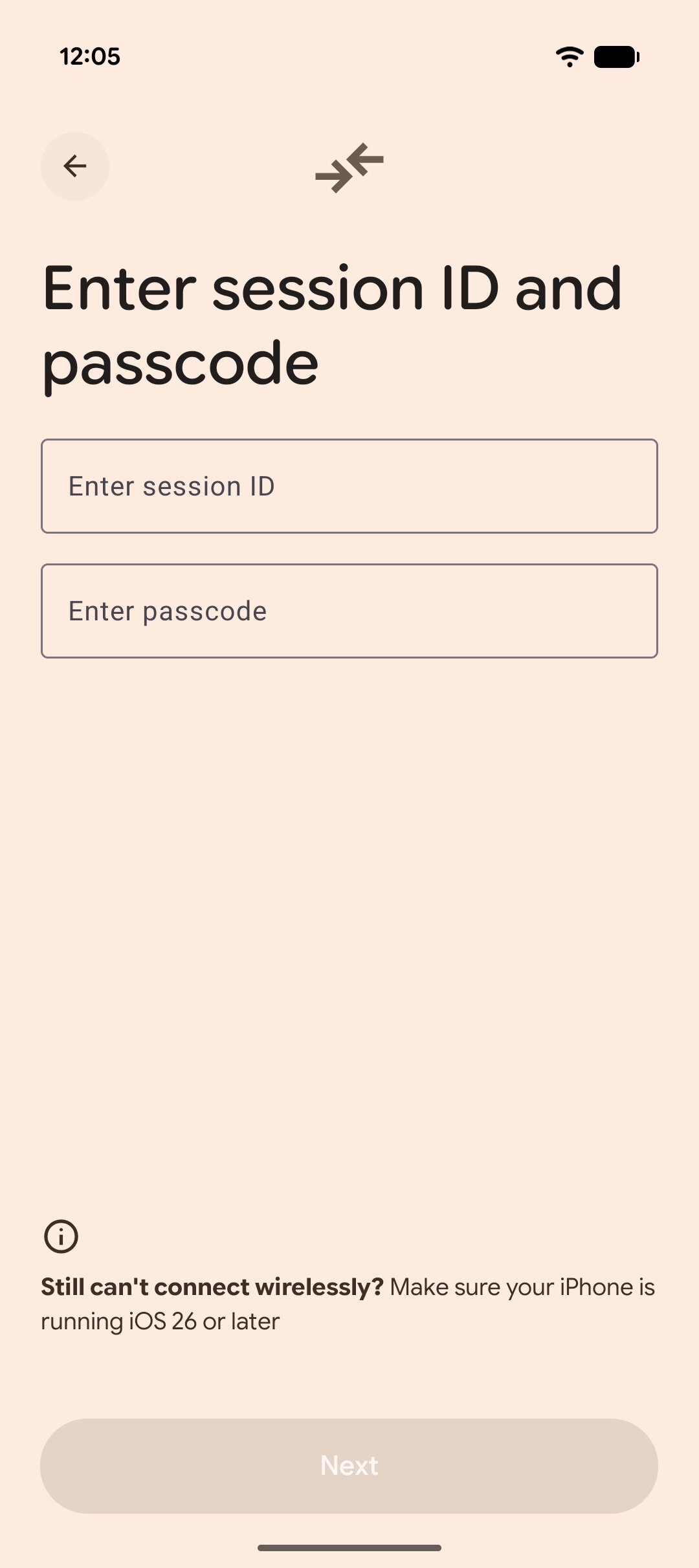
Task: Select the "Enter session ID and passcode" heading
Action: 332,323
